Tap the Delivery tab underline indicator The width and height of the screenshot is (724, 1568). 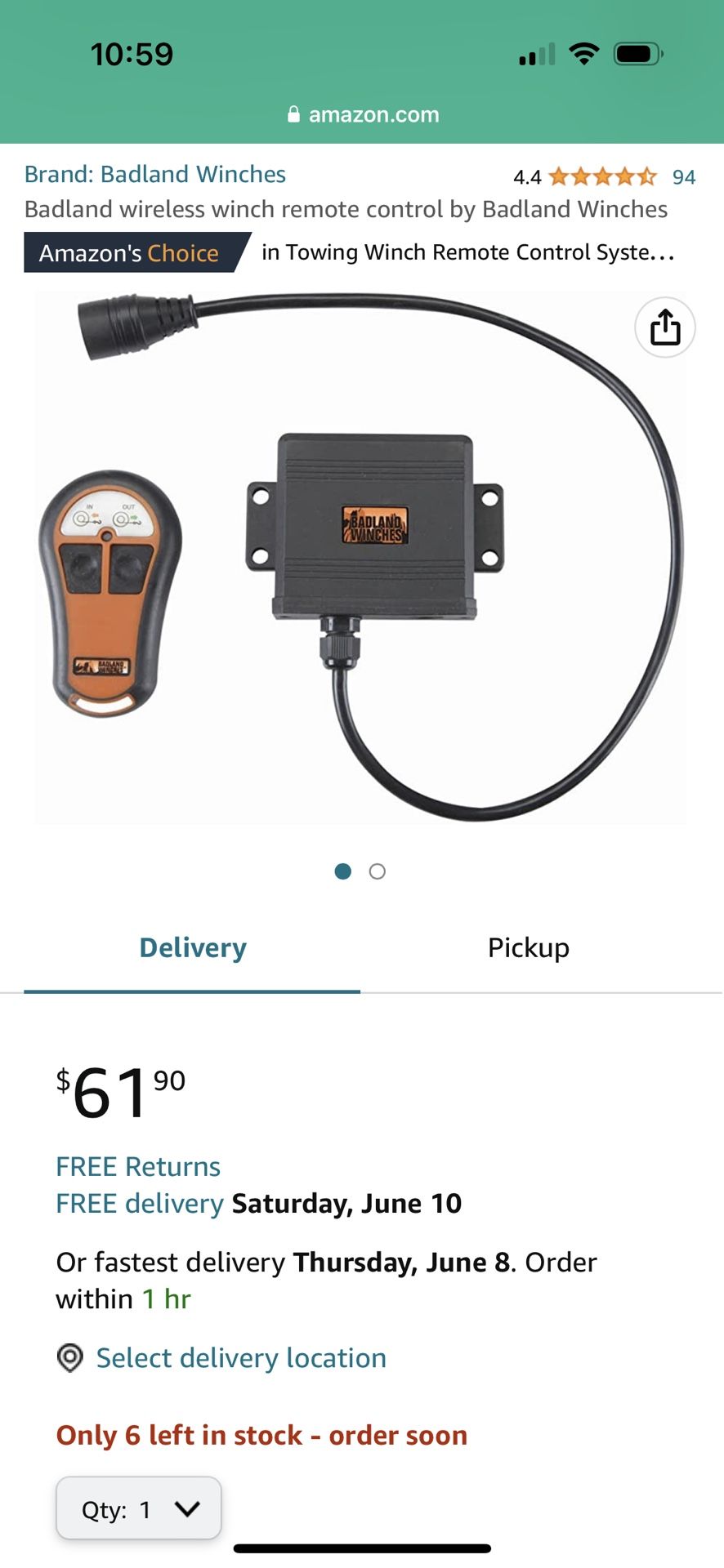click(192, 994)
